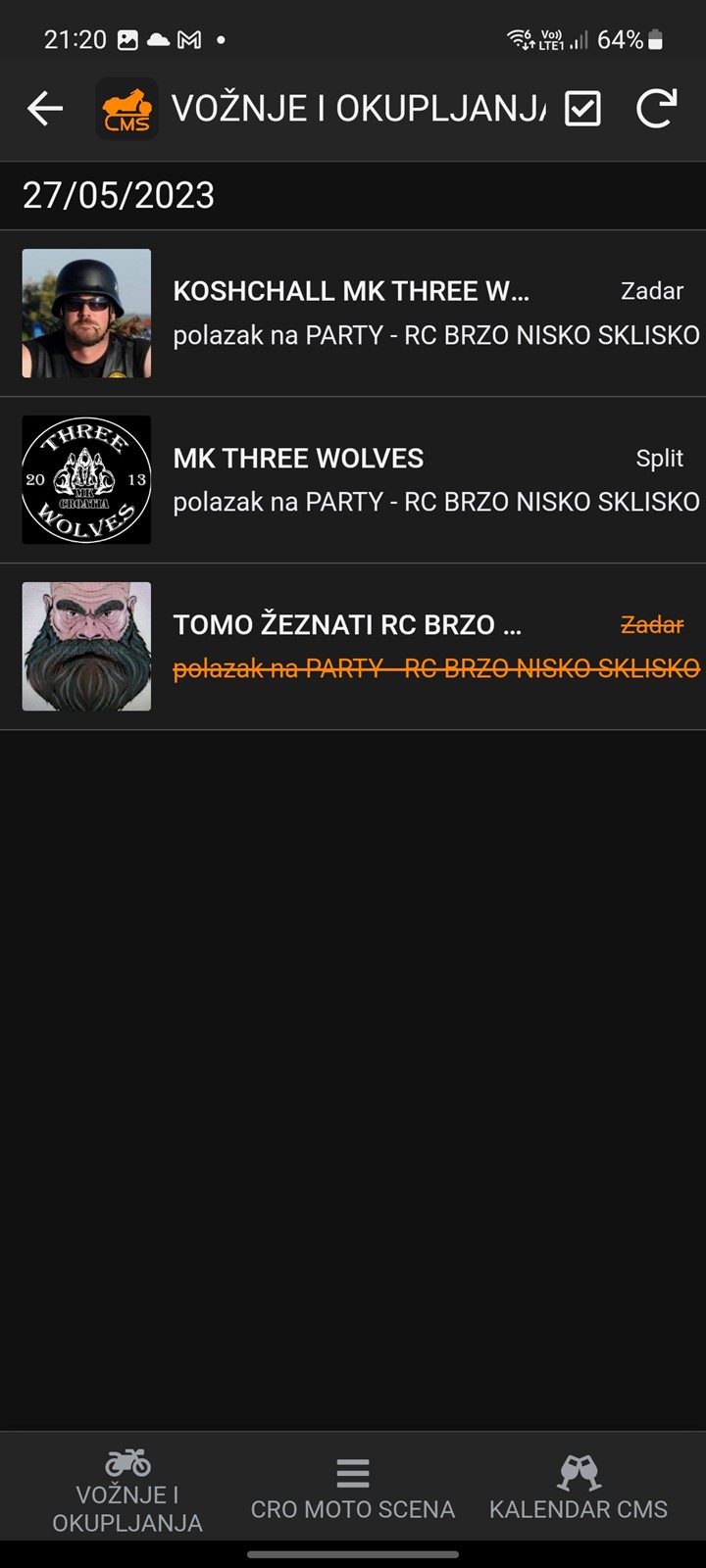Switch to the VOŽNJE I OKUPLJANJA tab
The width and height of the screenshot is (706, 1568).
[127, 1492]
